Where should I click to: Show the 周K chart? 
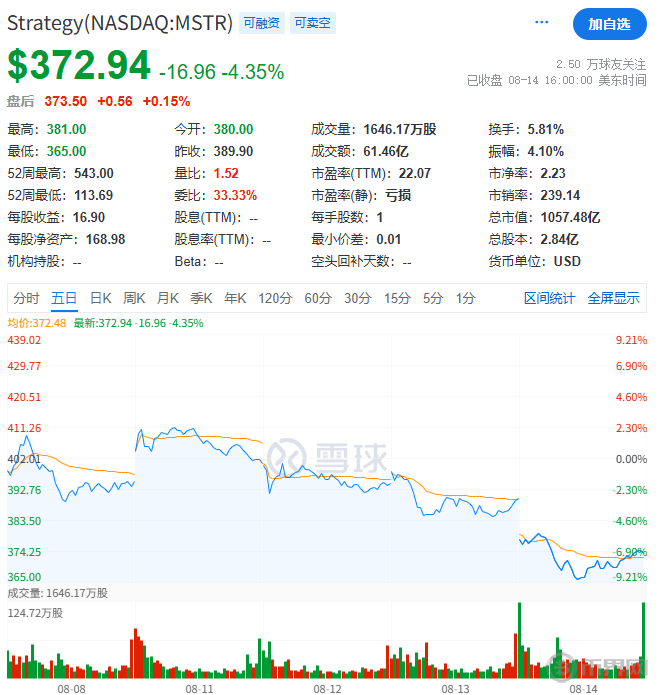tap(134, 298)
